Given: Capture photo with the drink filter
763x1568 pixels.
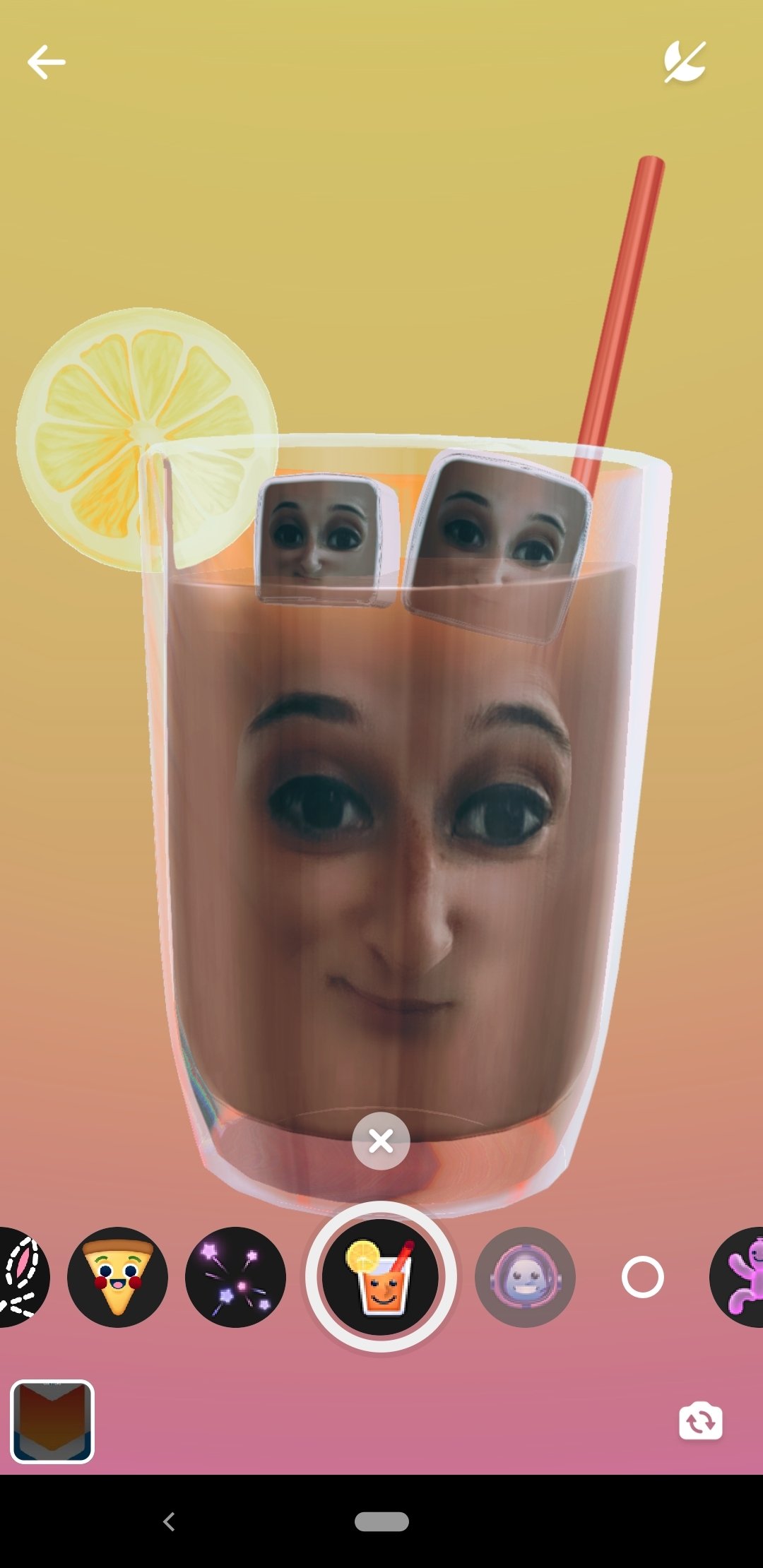Looking at the screenshot, I should (x=381, y=1276).
